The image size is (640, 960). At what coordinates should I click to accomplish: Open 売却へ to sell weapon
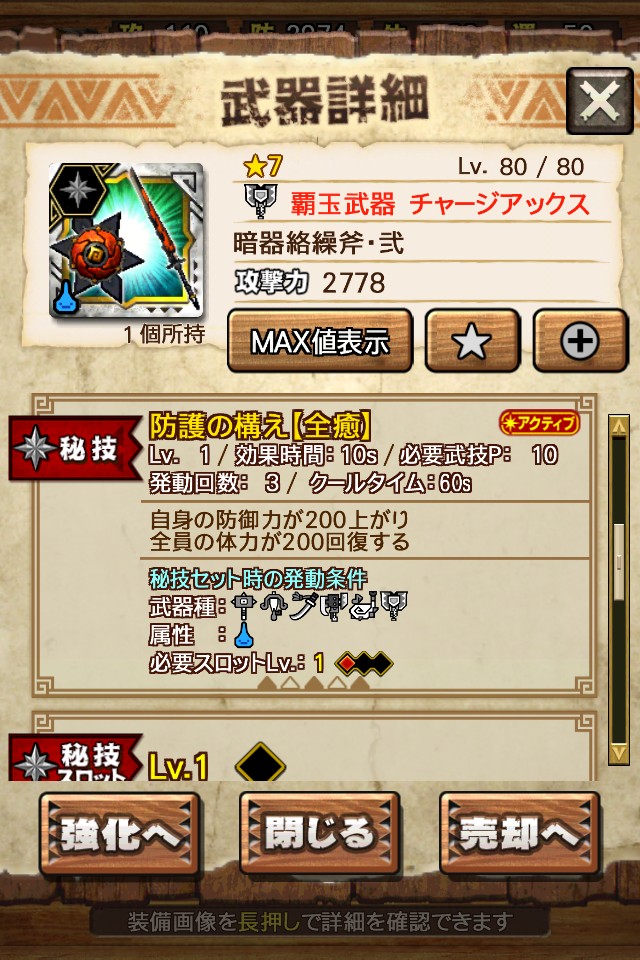pyautogui.click(x=520, y=833)
